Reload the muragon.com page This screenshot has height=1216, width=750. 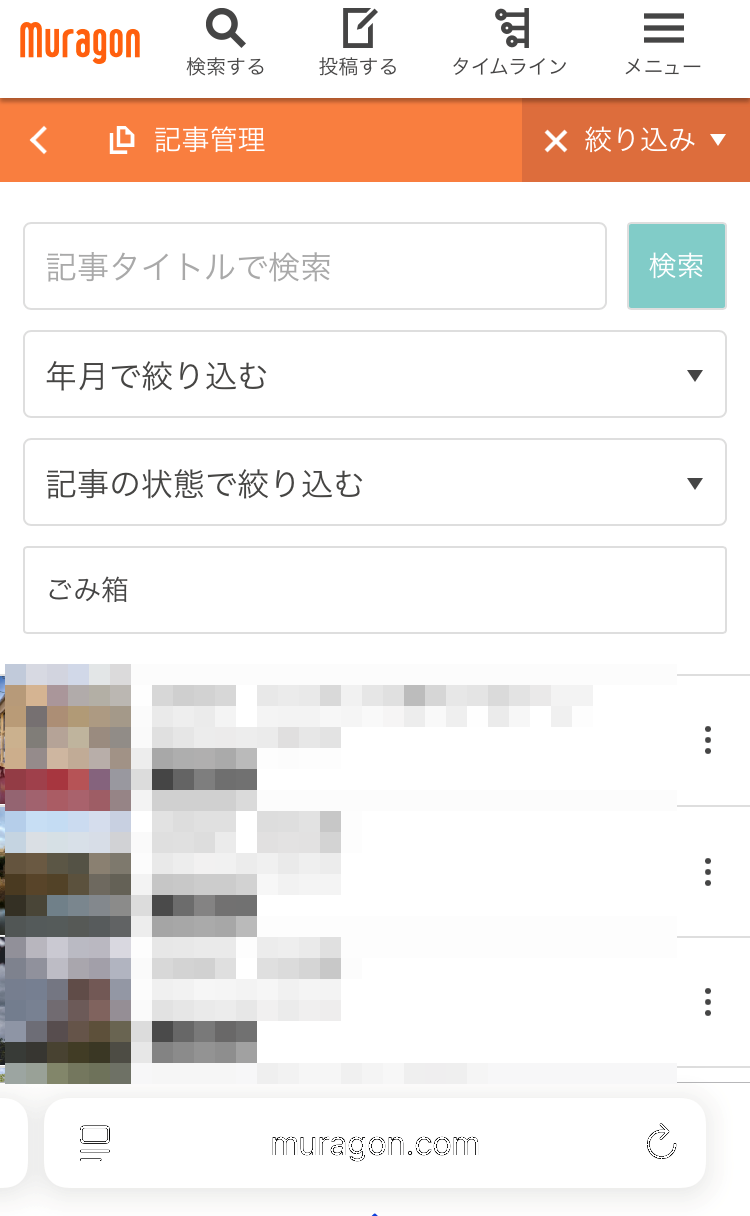661,1143
